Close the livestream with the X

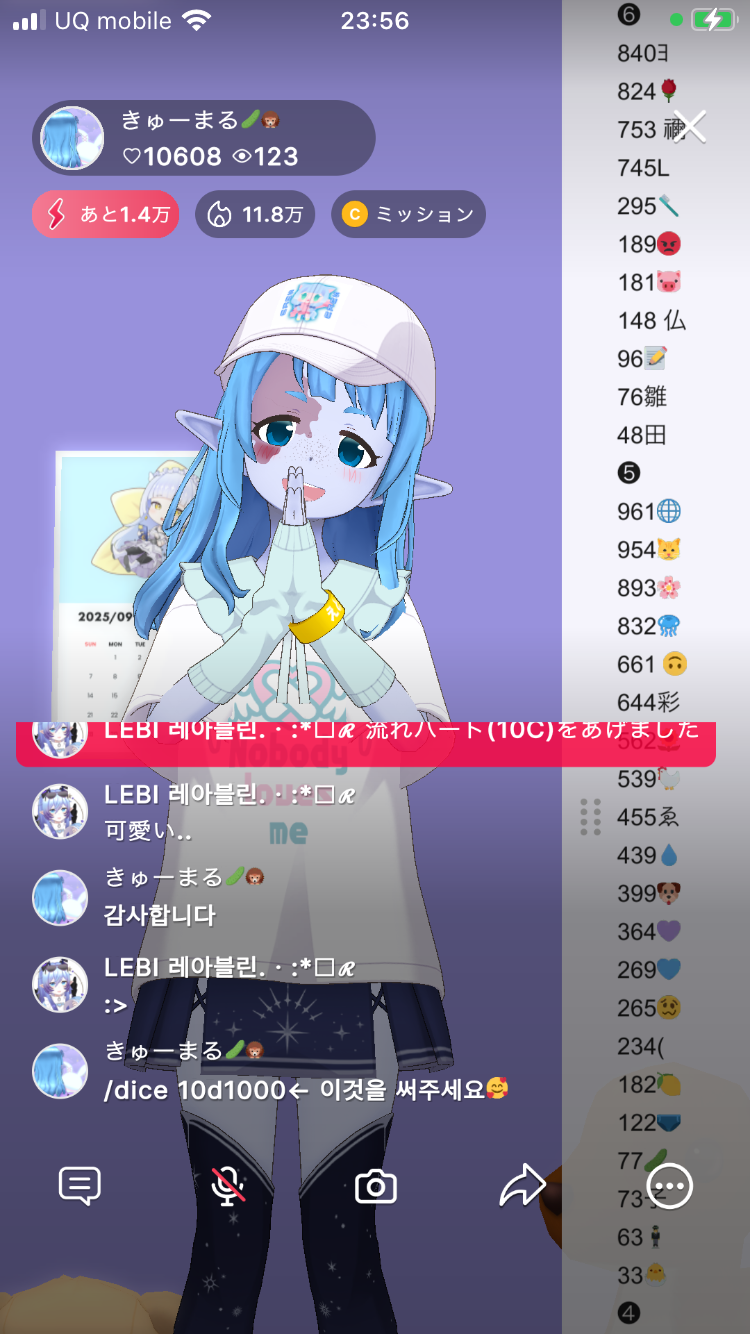point(690,127)
